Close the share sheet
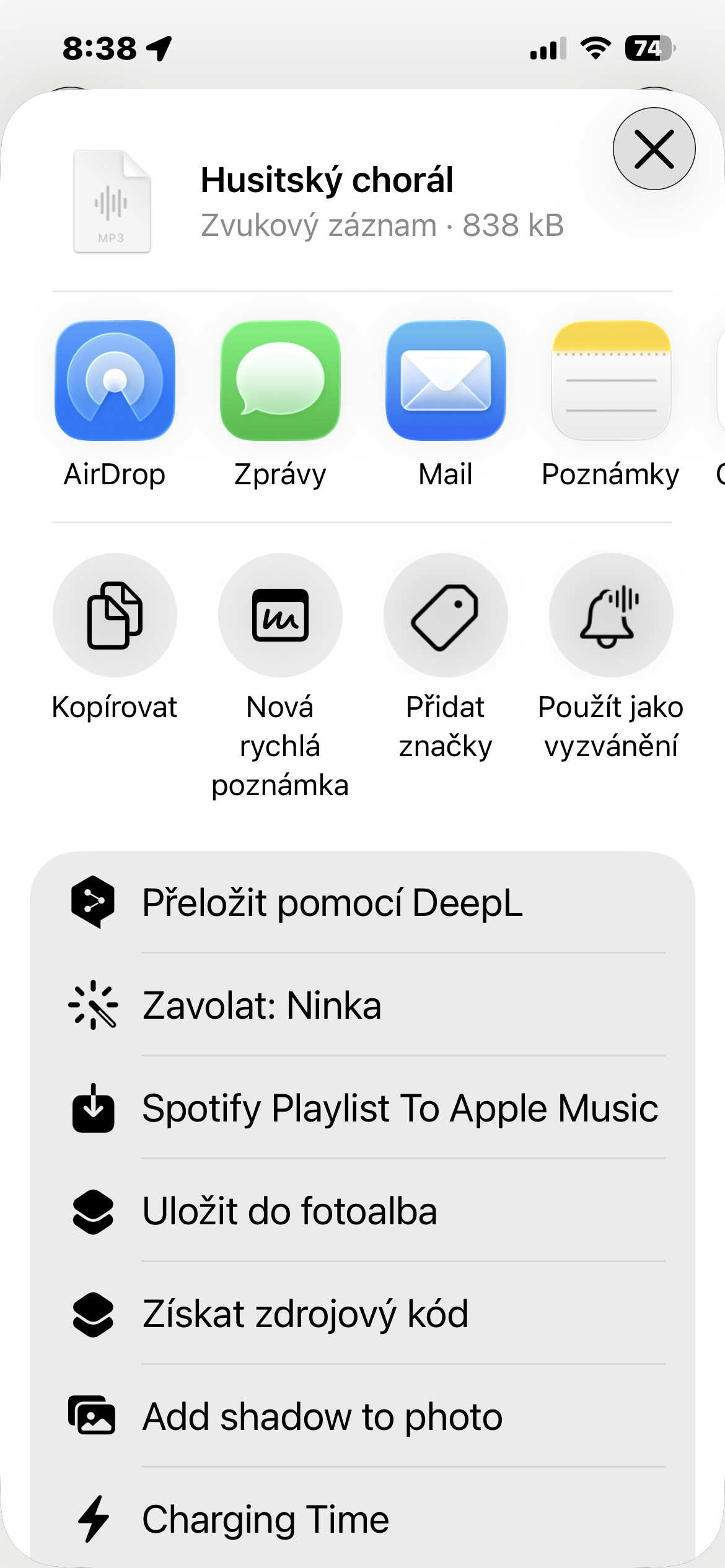725x1568 pixels. [654, 149]
